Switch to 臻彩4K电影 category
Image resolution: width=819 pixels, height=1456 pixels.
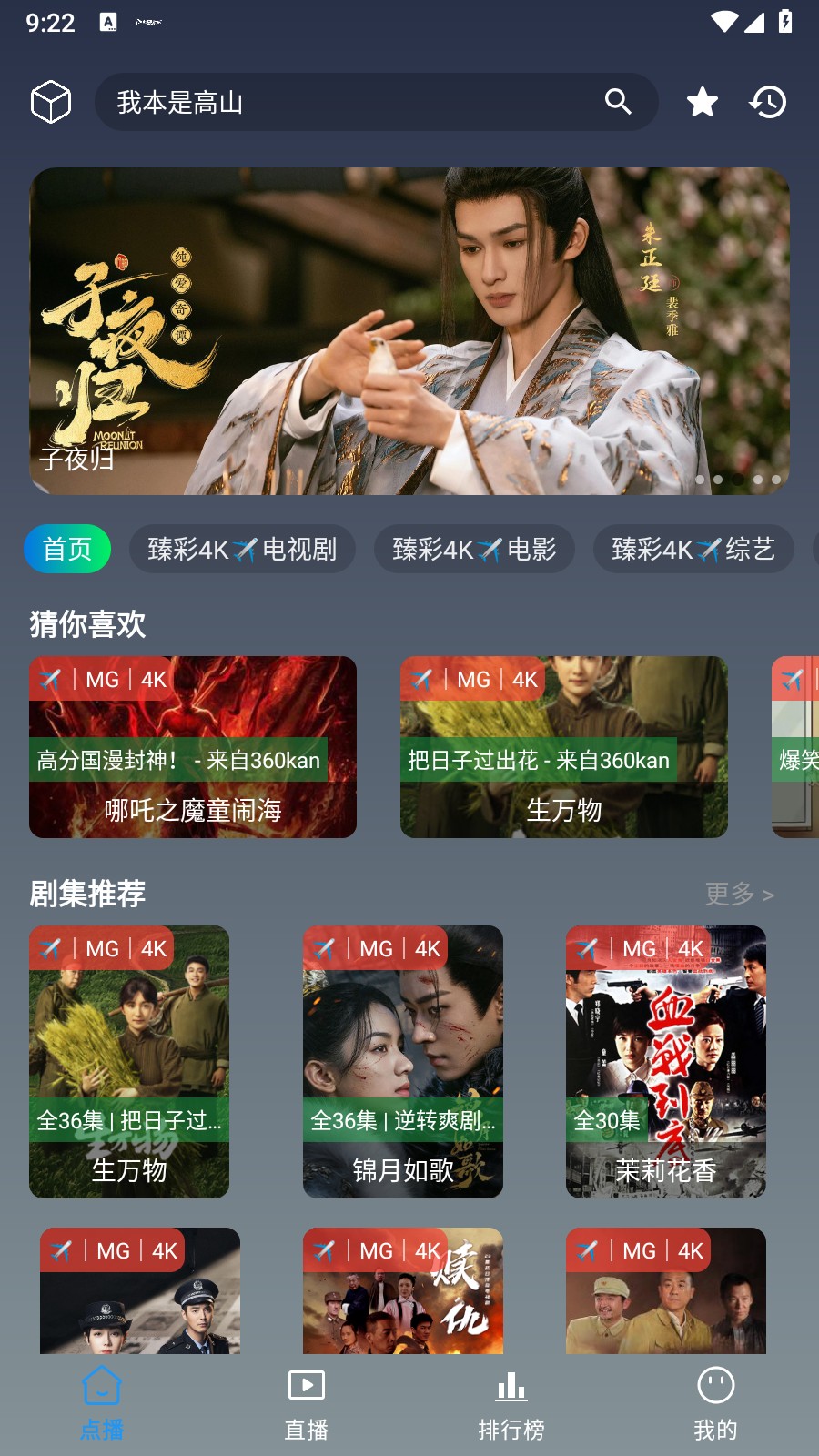point(474,549)
